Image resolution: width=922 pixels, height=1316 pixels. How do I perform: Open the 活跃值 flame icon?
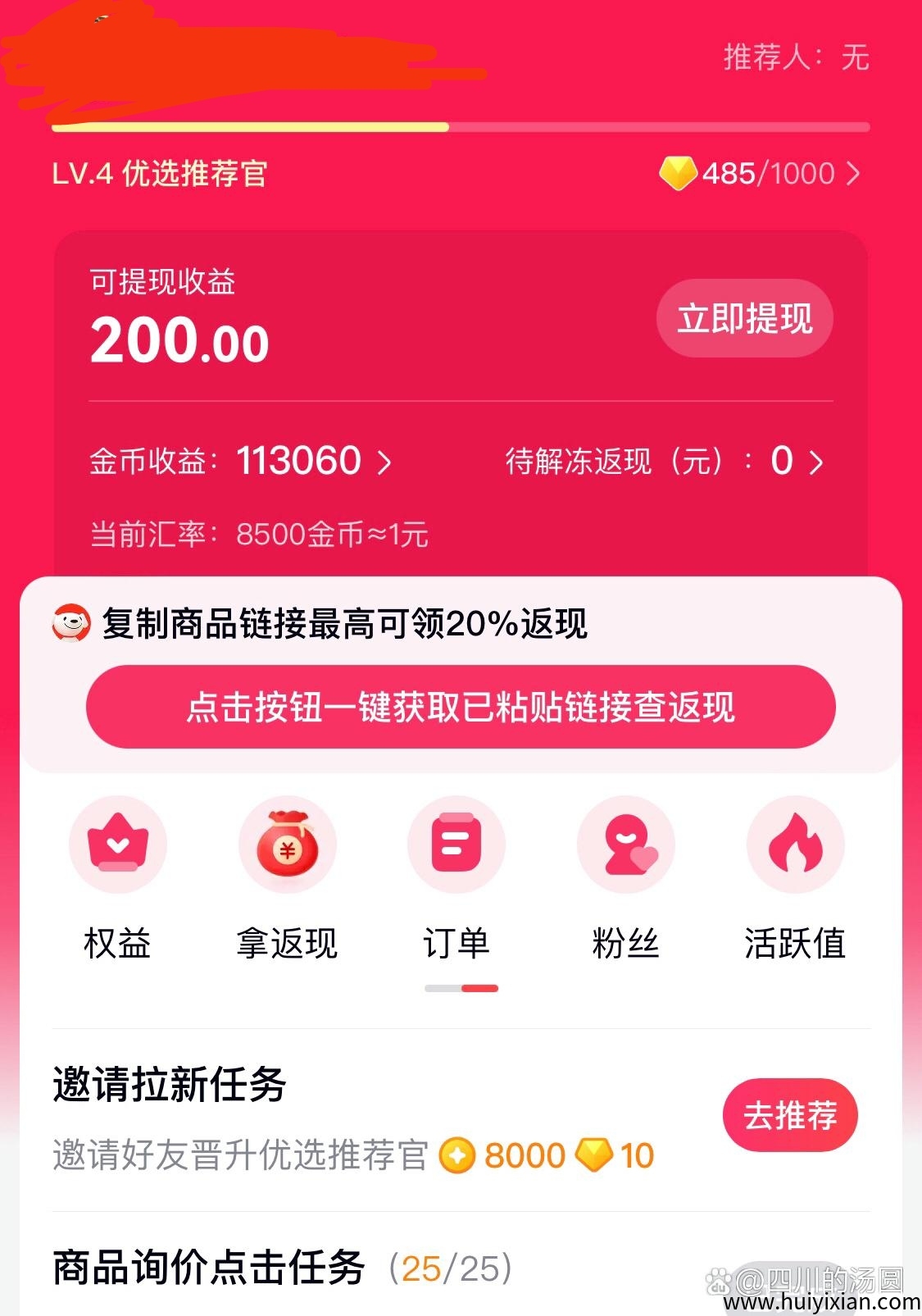pyautogui.click(x=793, y=845)
